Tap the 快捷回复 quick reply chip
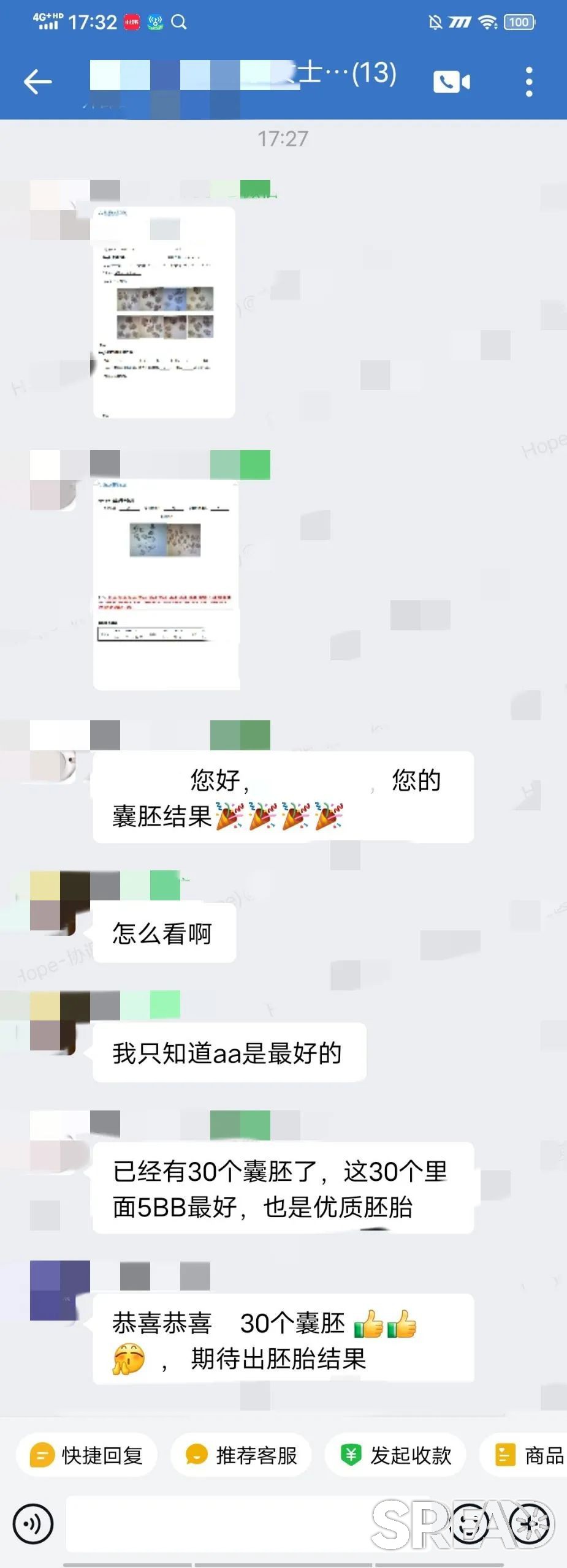 click(87, 1455)
